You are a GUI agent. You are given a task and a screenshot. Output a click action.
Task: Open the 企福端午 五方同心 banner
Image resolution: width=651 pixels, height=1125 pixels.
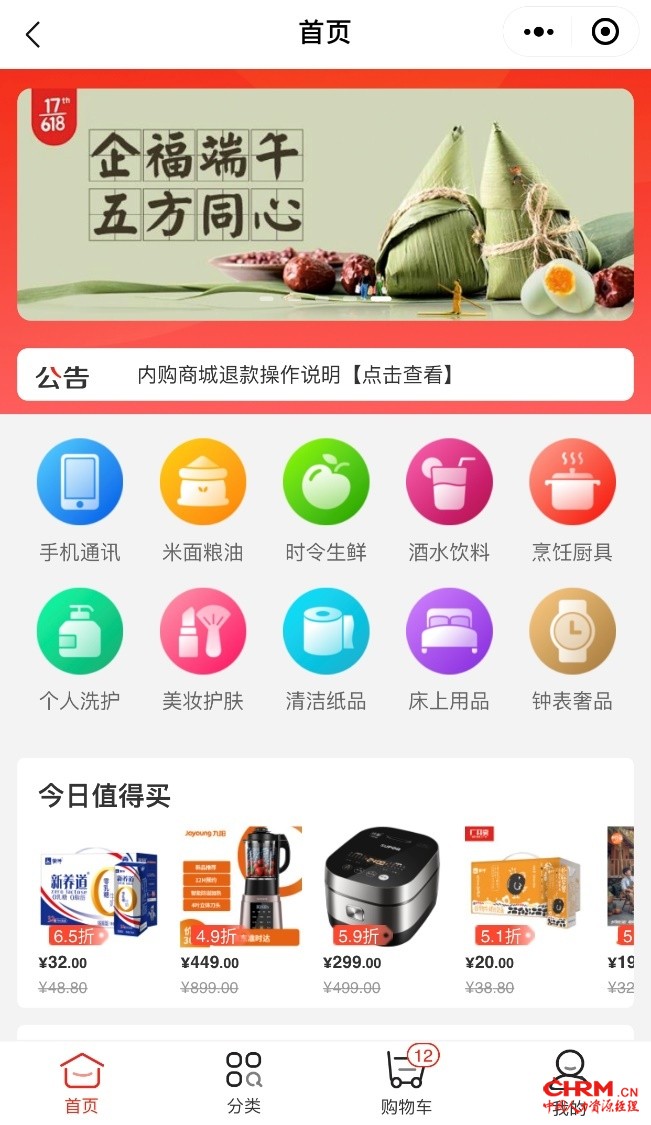pyautogui.click(x=325, y=204)
